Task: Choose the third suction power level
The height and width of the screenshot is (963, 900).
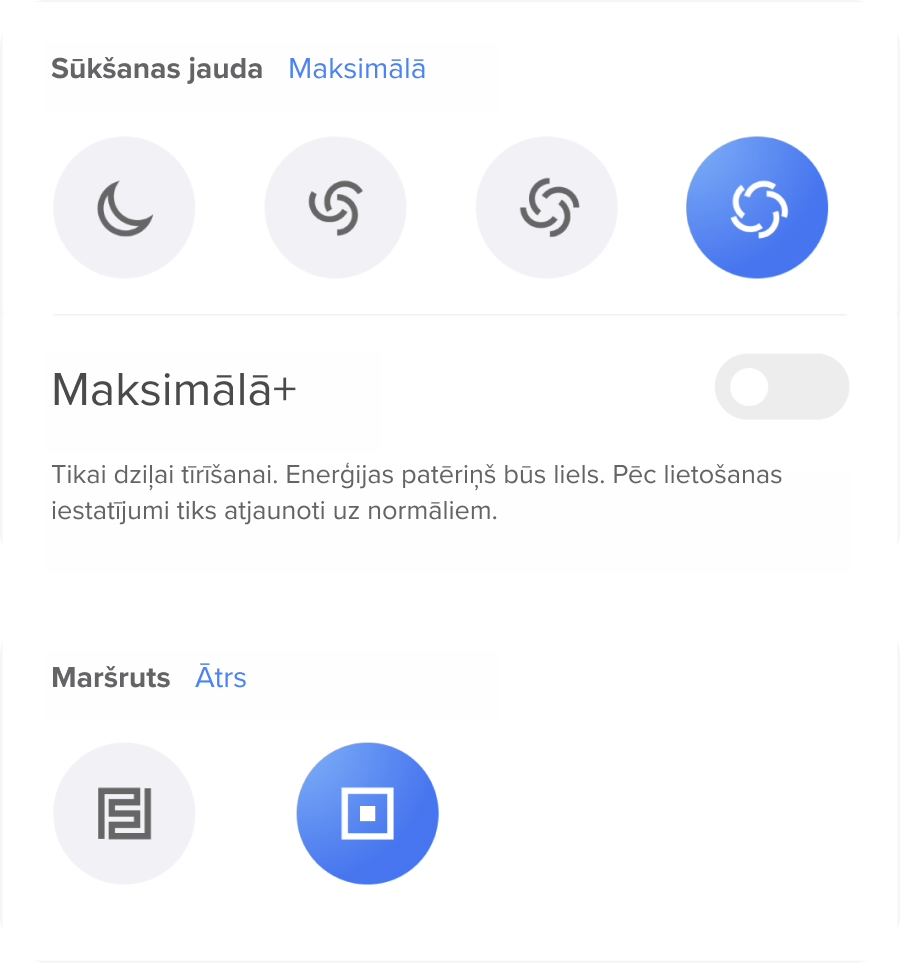Action: coord(547,207)
